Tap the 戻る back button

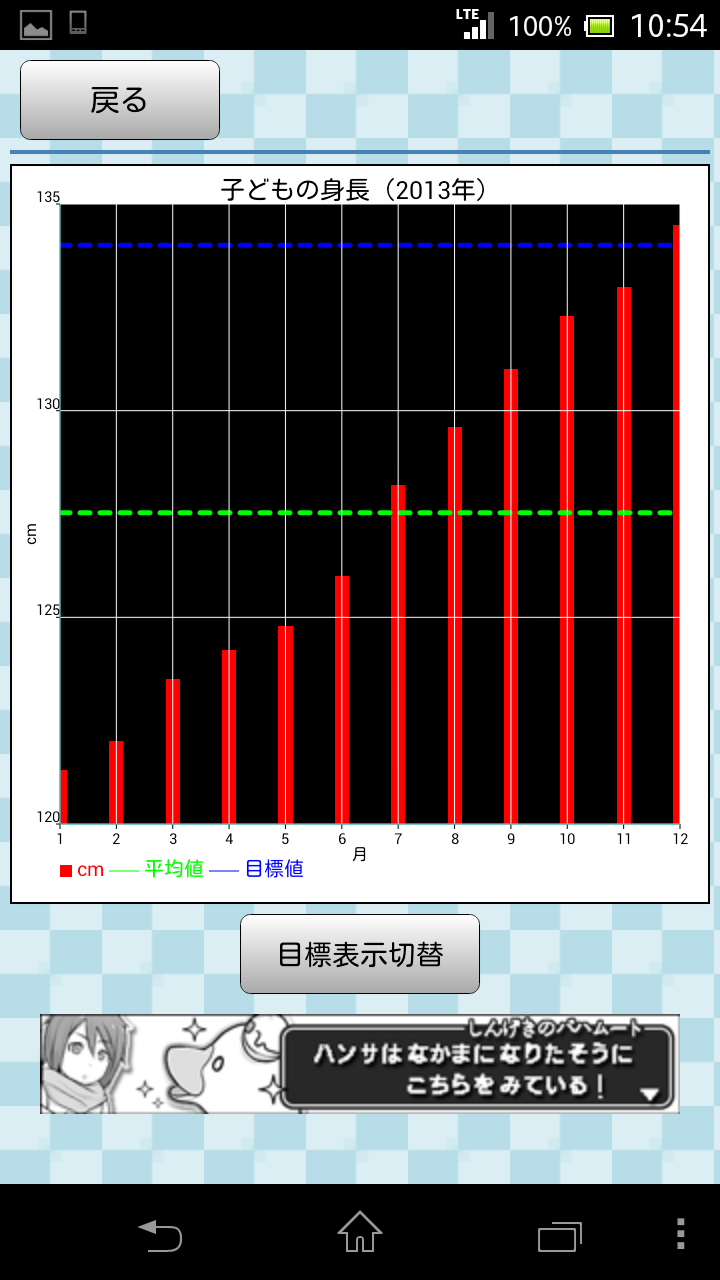tap(120, 100)
